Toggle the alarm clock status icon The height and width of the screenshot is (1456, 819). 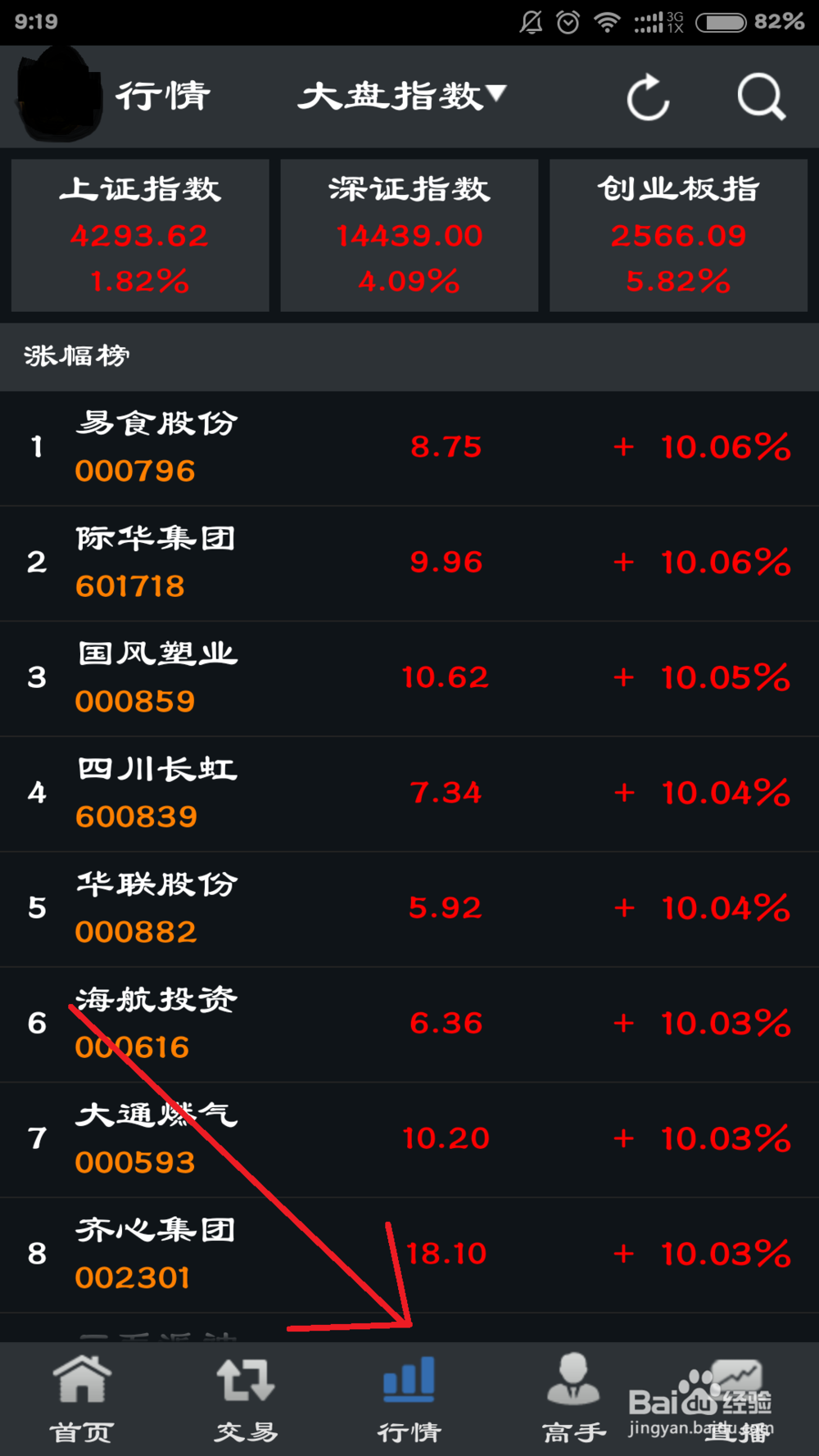tap(566, 22)
